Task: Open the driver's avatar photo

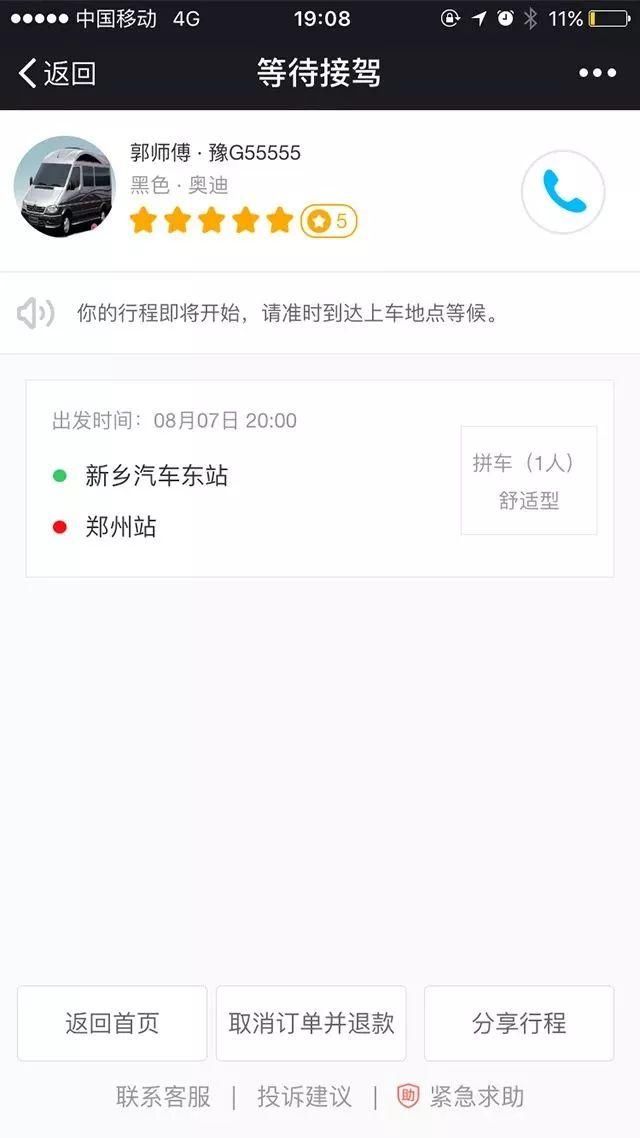Action: tap(65, 187)
